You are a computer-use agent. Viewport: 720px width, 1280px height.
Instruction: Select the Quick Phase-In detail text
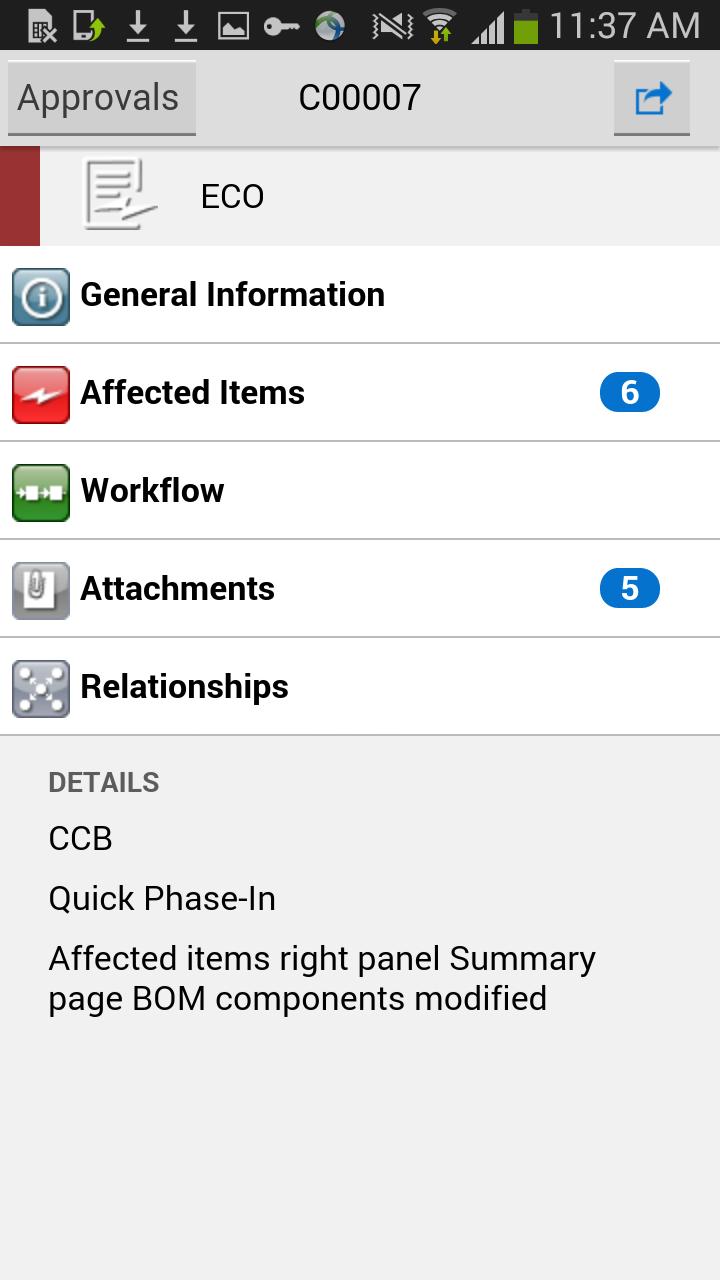pos(162,898)
